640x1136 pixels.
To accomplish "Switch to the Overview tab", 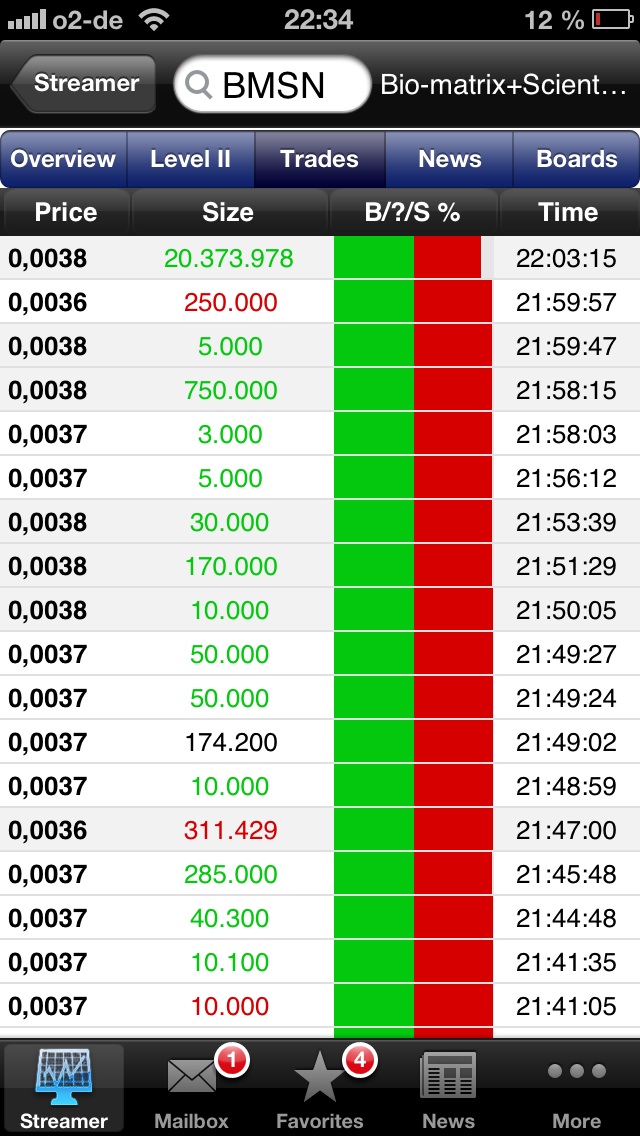I will pos(64,159).
